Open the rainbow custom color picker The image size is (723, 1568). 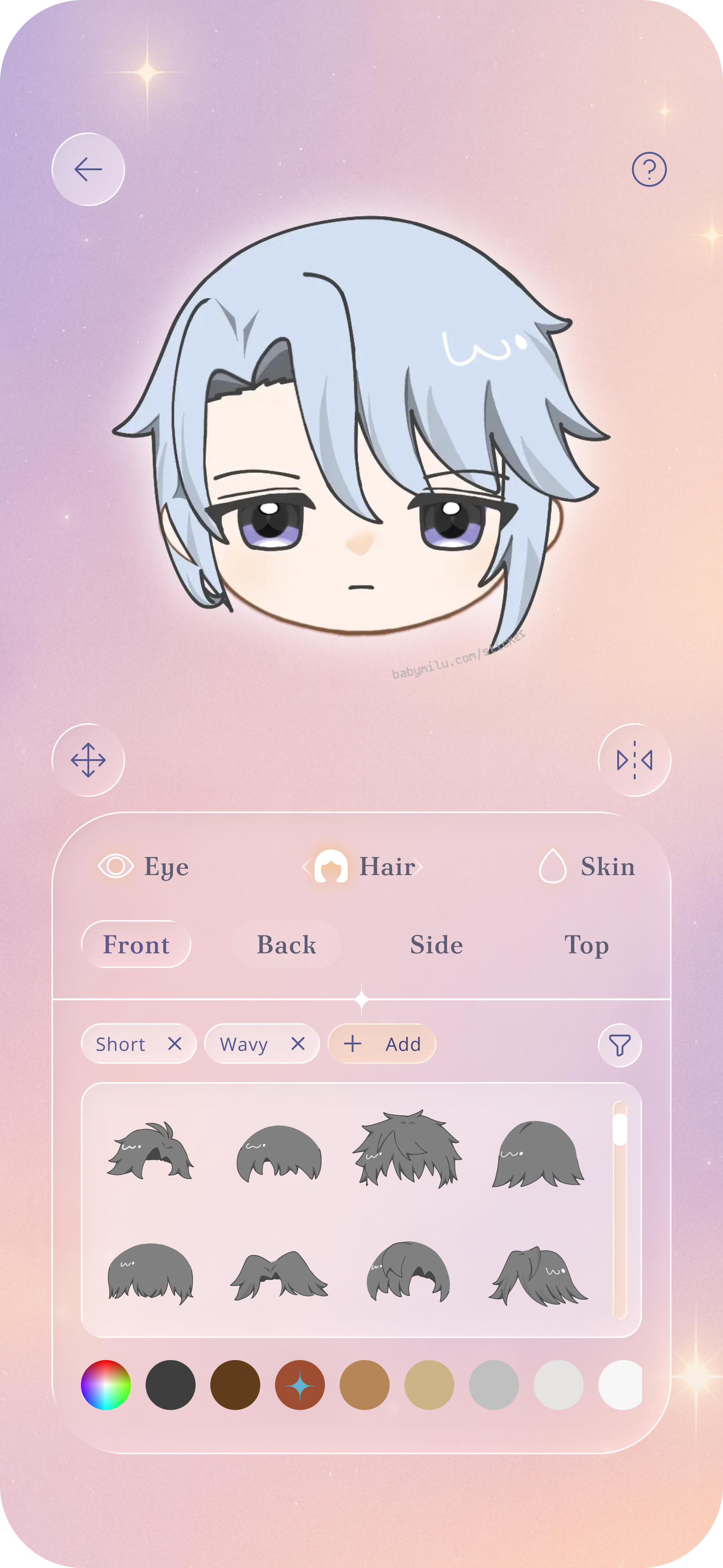click(106, 1385)
